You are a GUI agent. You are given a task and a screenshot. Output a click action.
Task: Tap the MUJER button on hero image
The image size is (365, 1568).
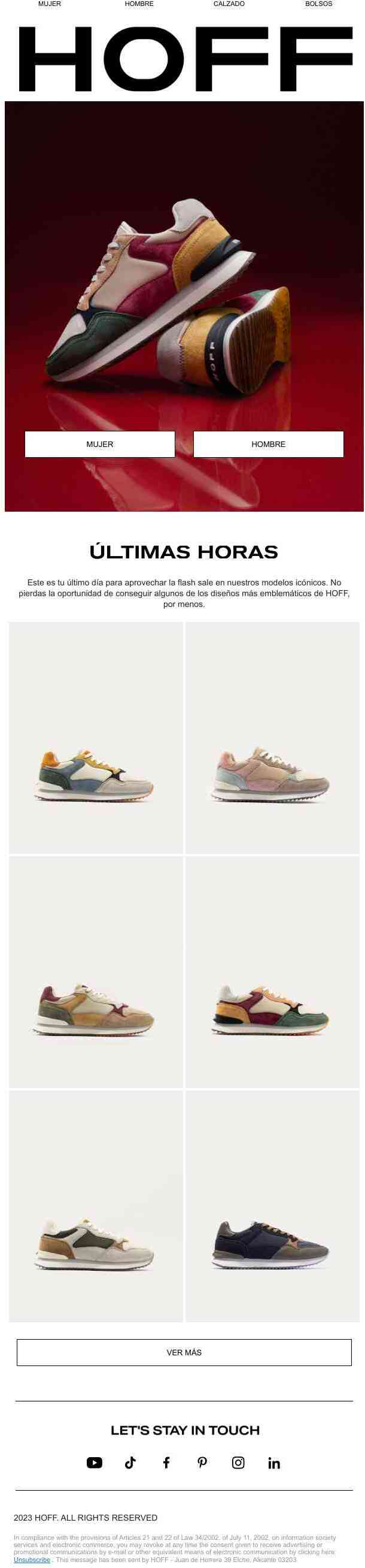pos(100,444)
